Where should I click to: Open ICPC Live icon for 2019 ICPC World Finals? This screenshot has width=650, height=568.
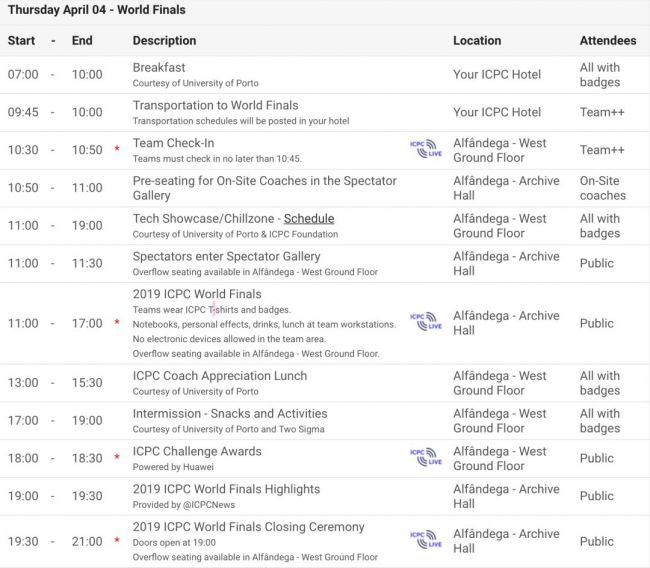(426, 322)
